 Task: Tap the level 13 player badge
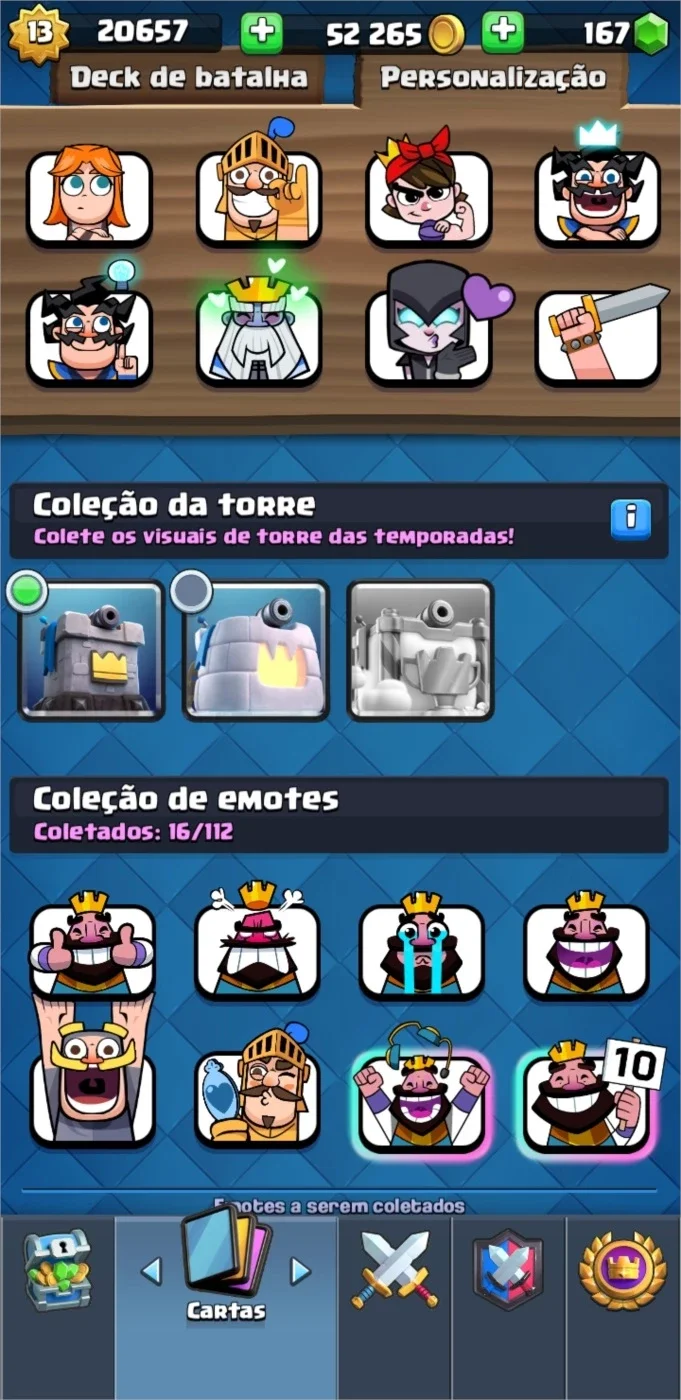click(x=39, y=32)
